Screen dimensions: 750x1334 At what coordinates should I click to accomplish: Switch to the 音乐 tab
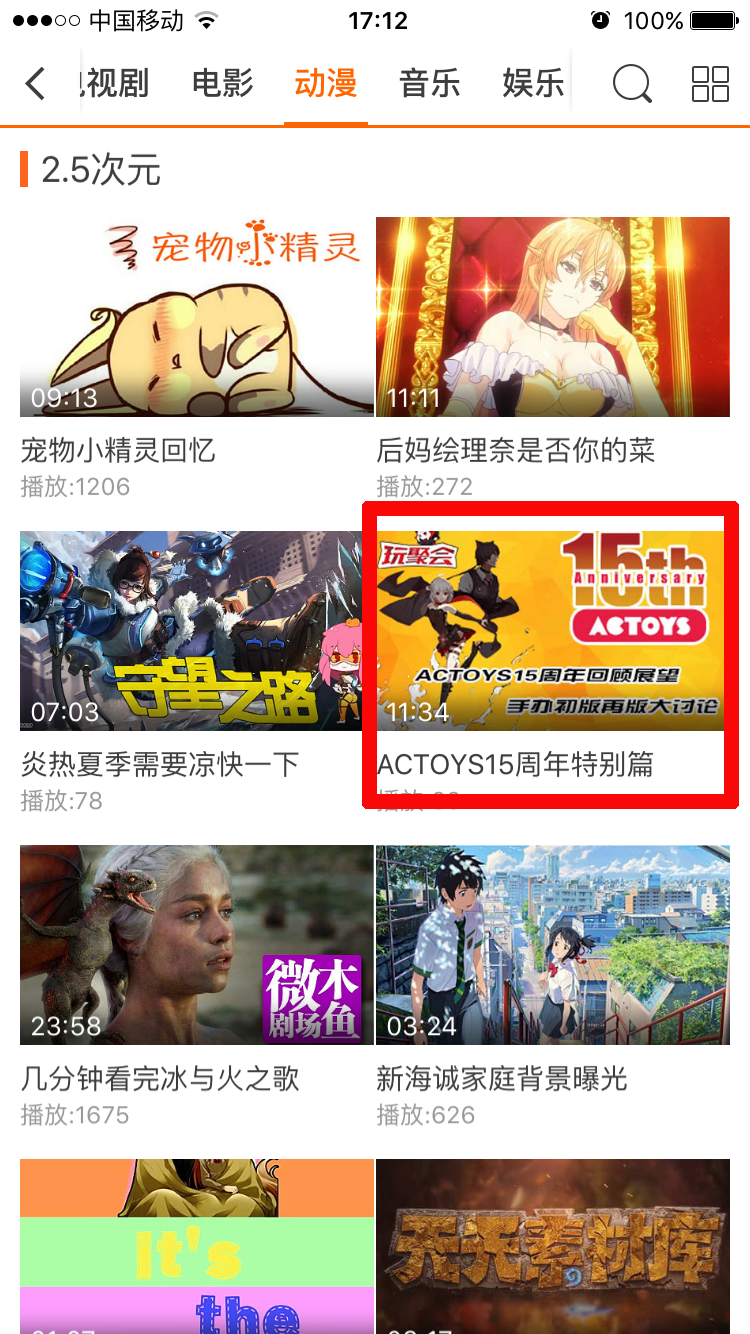pos(429,84)
